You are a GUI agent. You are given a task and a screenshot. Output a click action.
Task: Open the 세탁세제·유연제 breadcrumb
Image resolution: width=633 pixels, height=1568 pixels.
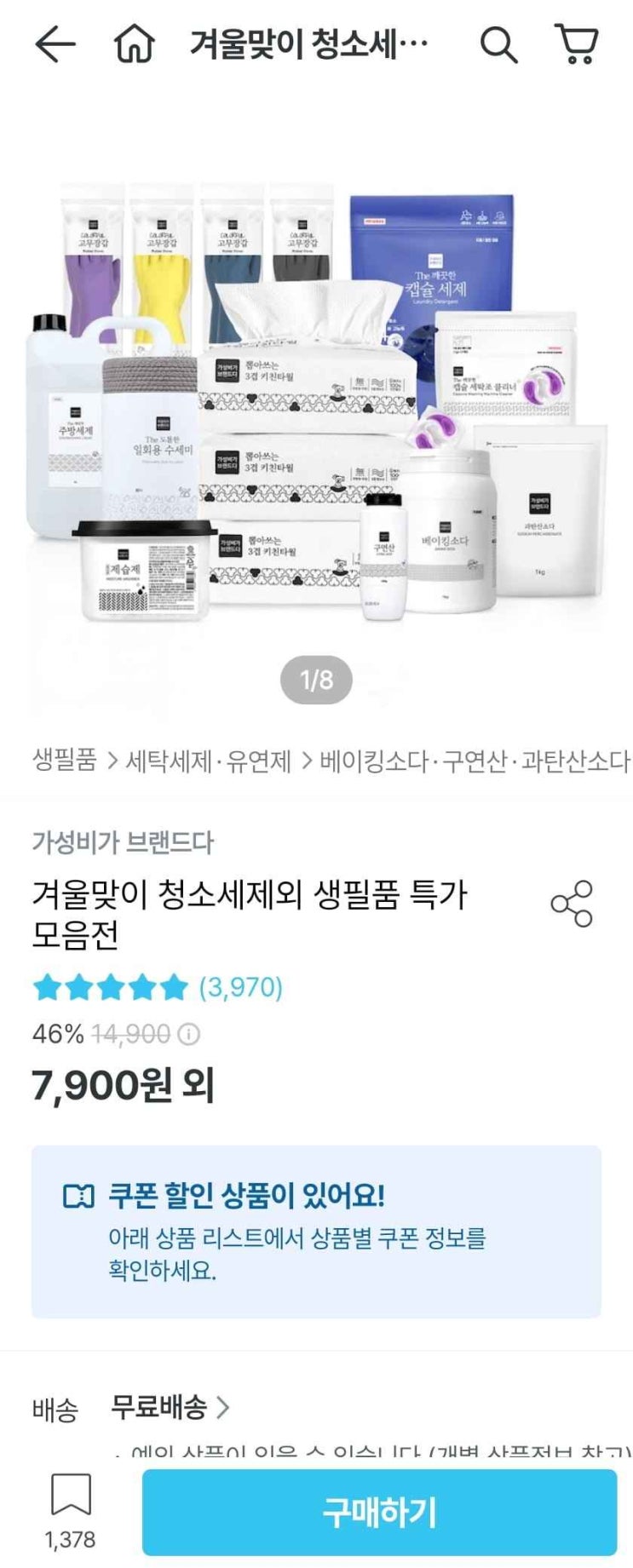coord(209,760)
